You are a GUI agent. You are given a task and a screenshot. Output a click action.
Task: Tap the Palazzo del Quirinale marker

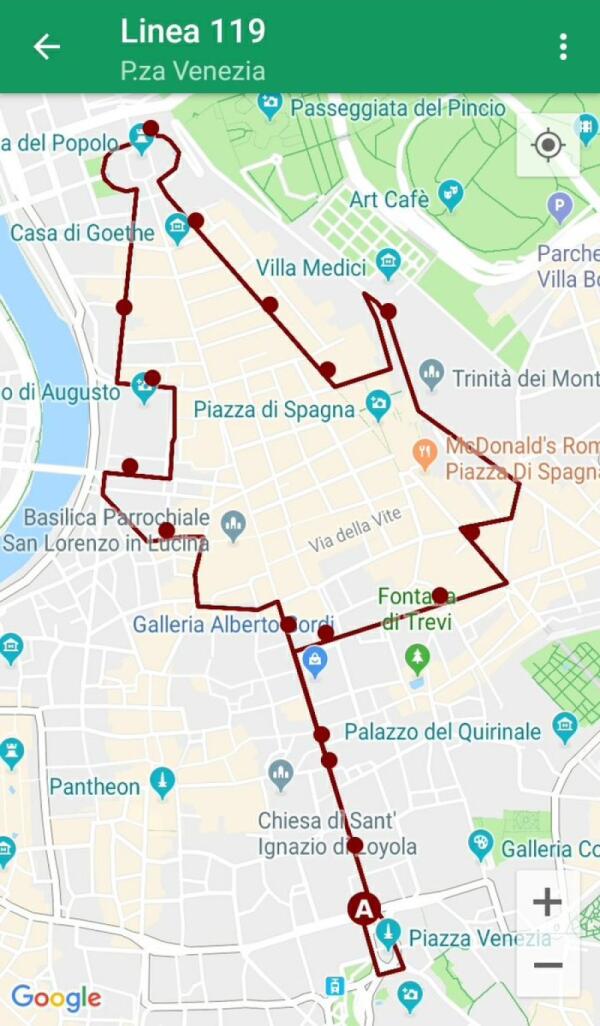point(565,726)
